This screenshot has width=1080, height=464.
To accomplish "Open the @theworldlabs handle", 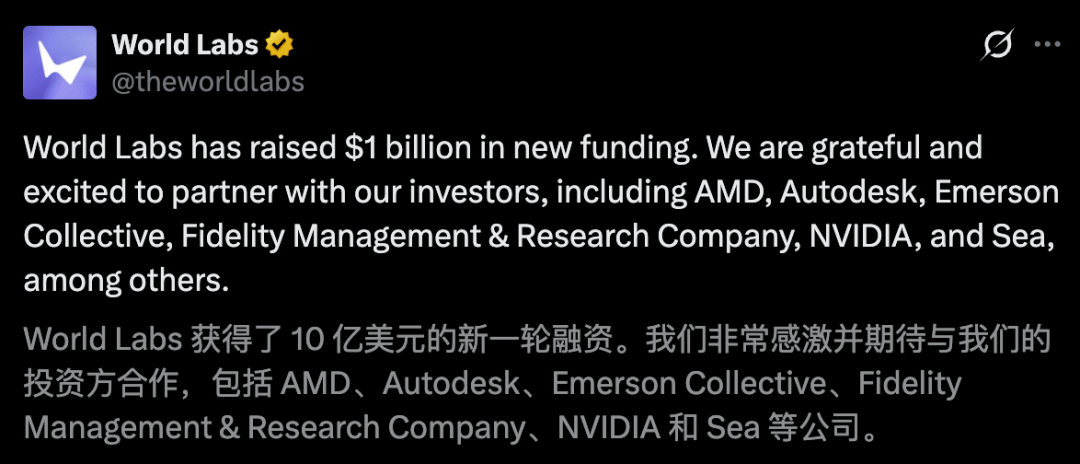I will click(x=207, y=81).
